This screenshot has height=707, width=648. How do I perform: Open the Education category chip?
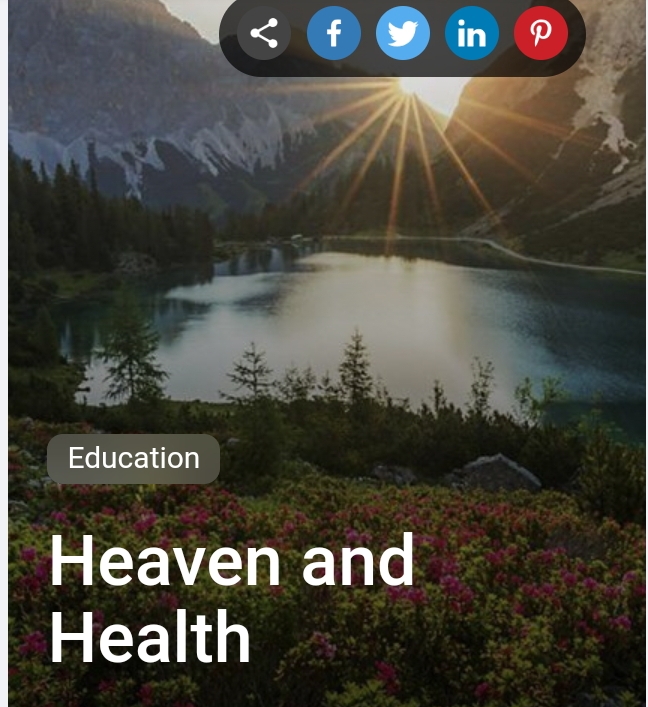click(133, 459)
